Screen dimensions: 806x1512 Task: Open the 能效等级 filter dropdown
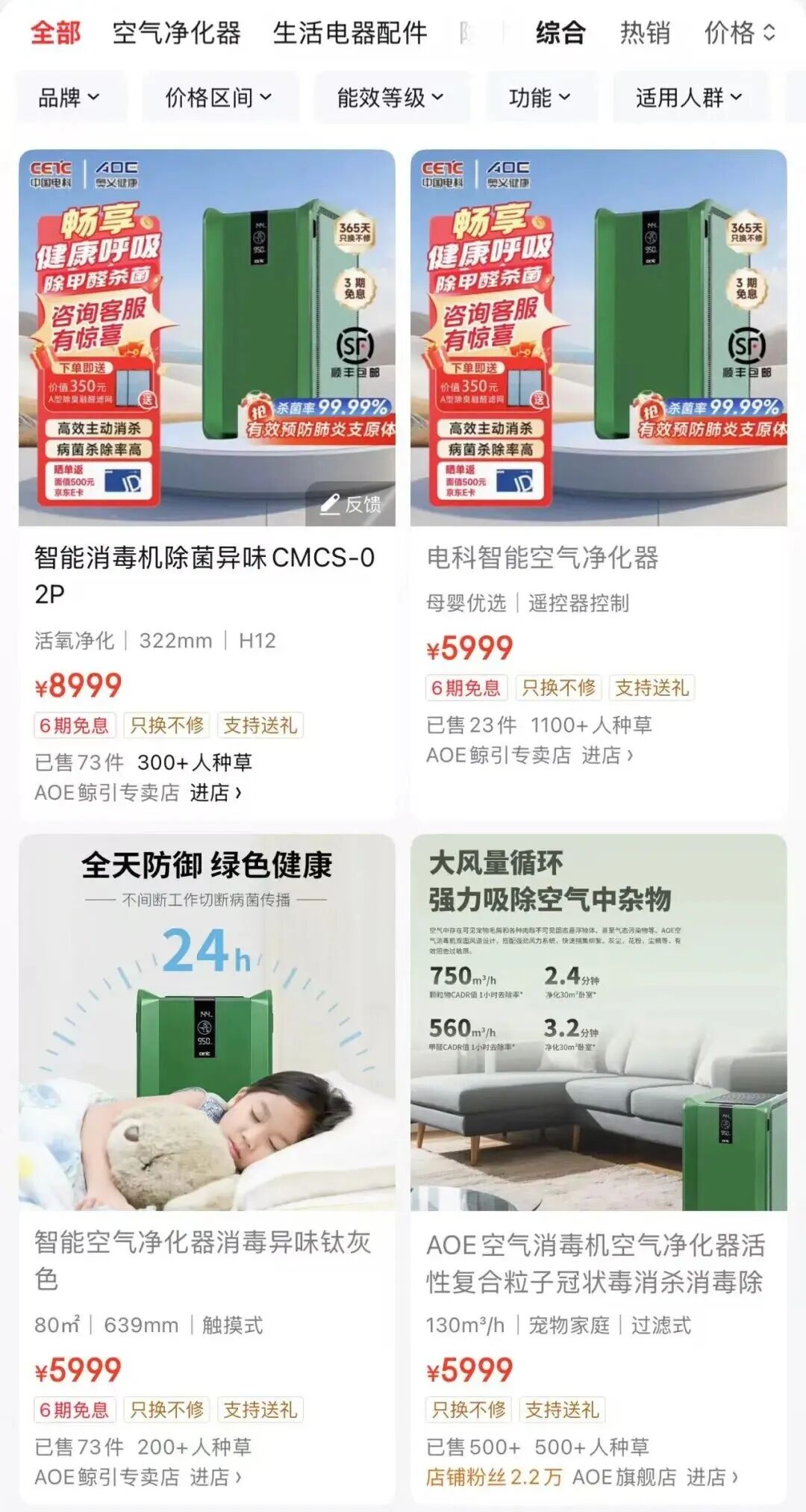(x=390, y=97)
